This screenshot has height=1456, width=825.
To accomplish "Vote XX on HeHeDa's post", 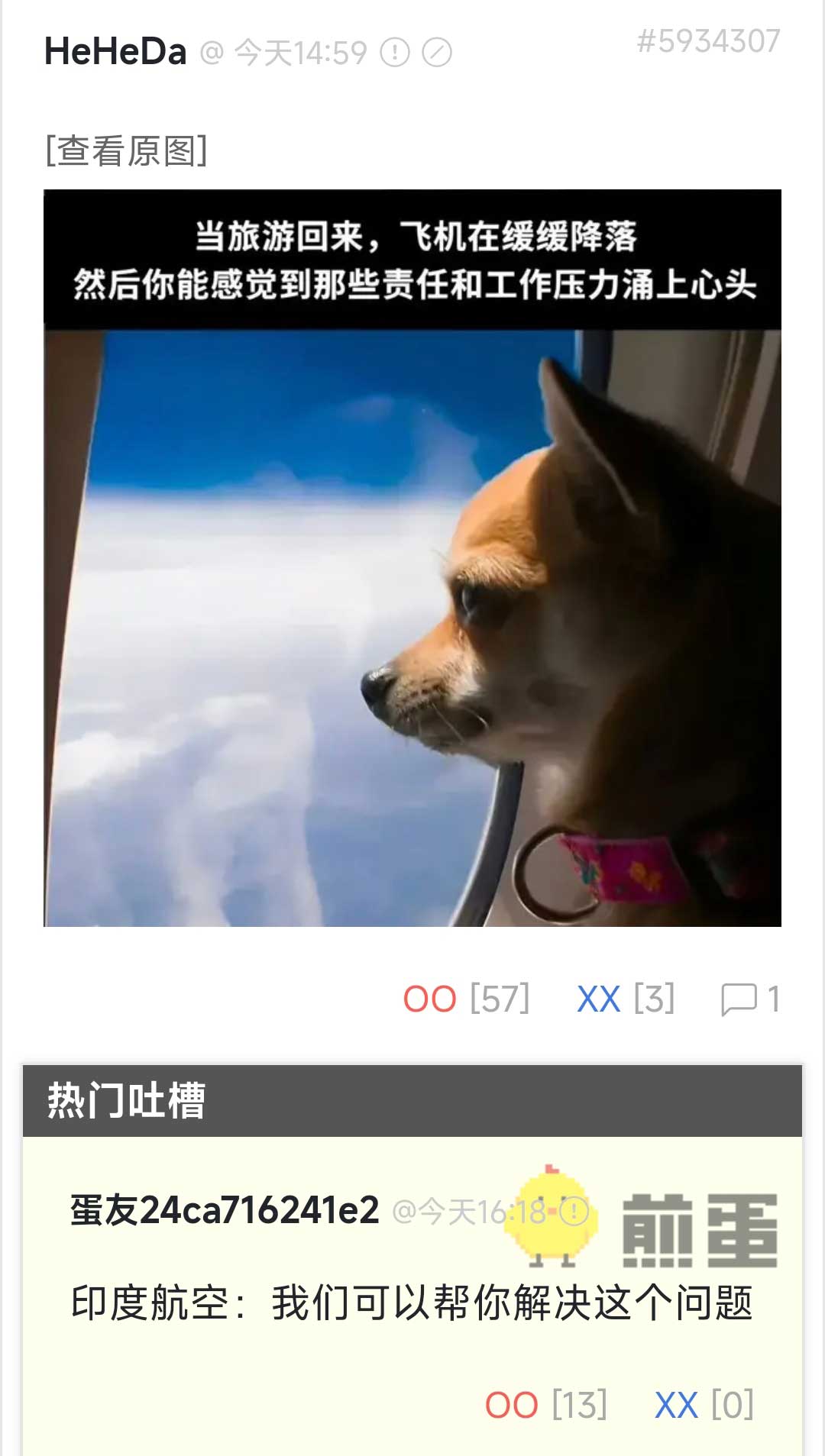I will point(599,999).
